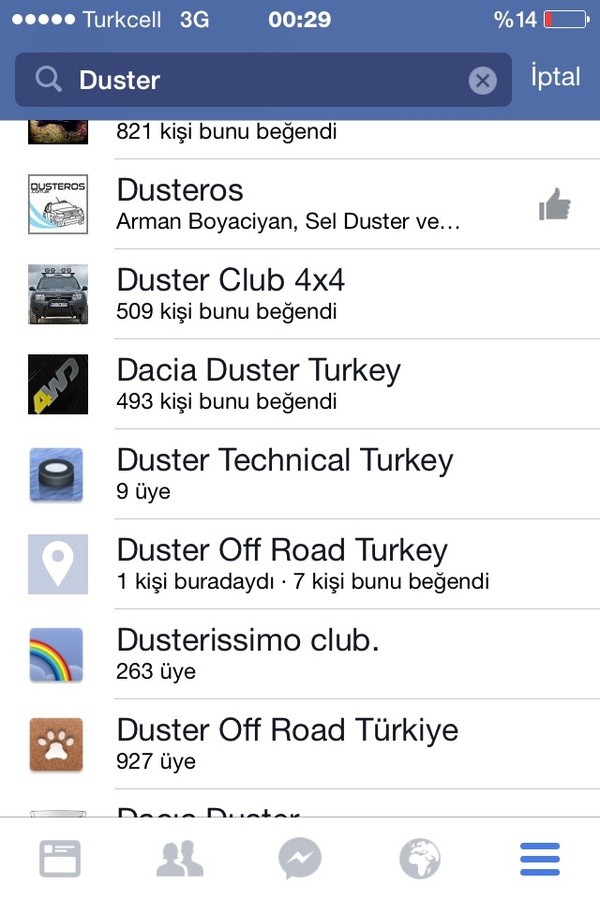600x900 pixels.
Task: Switch to the friend requests tab
Action: click(180, 859)
